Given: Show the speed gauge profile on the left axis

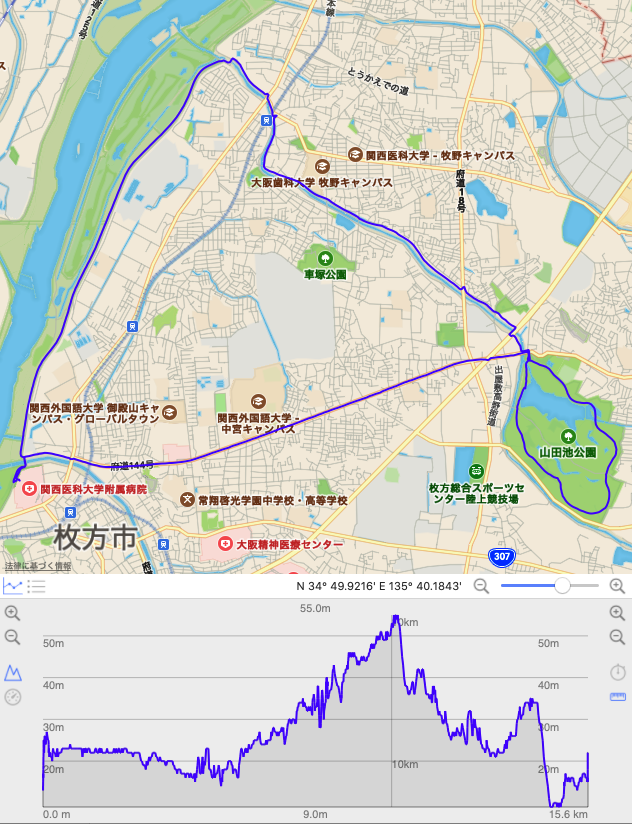Looking at the screenshot, I should tap(13, 697).
